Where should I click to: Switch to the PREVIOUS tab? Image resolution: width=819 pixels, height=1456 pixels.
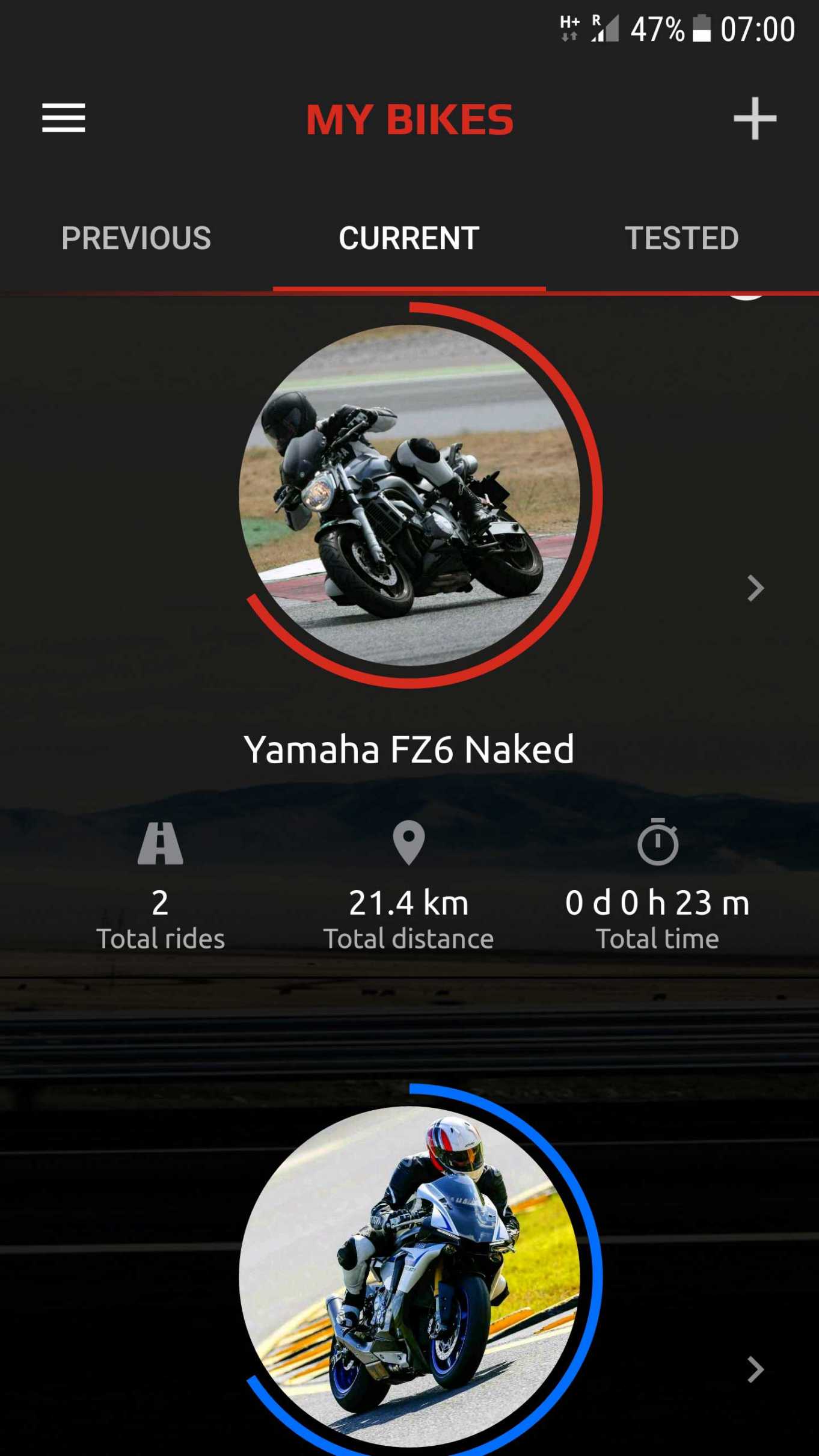[135, 239]
